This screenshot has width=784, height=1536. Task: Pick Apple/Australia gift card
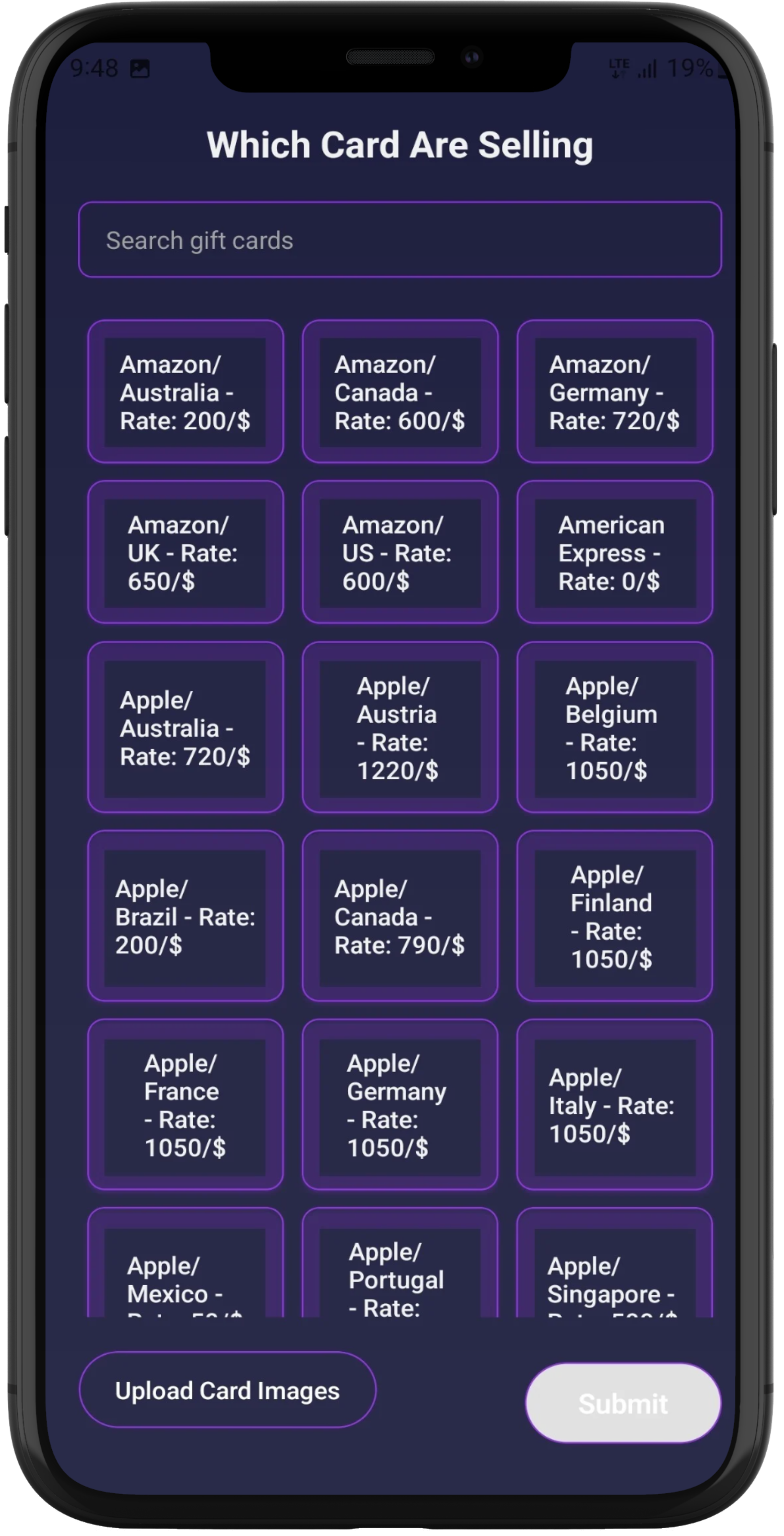(185, 727)
